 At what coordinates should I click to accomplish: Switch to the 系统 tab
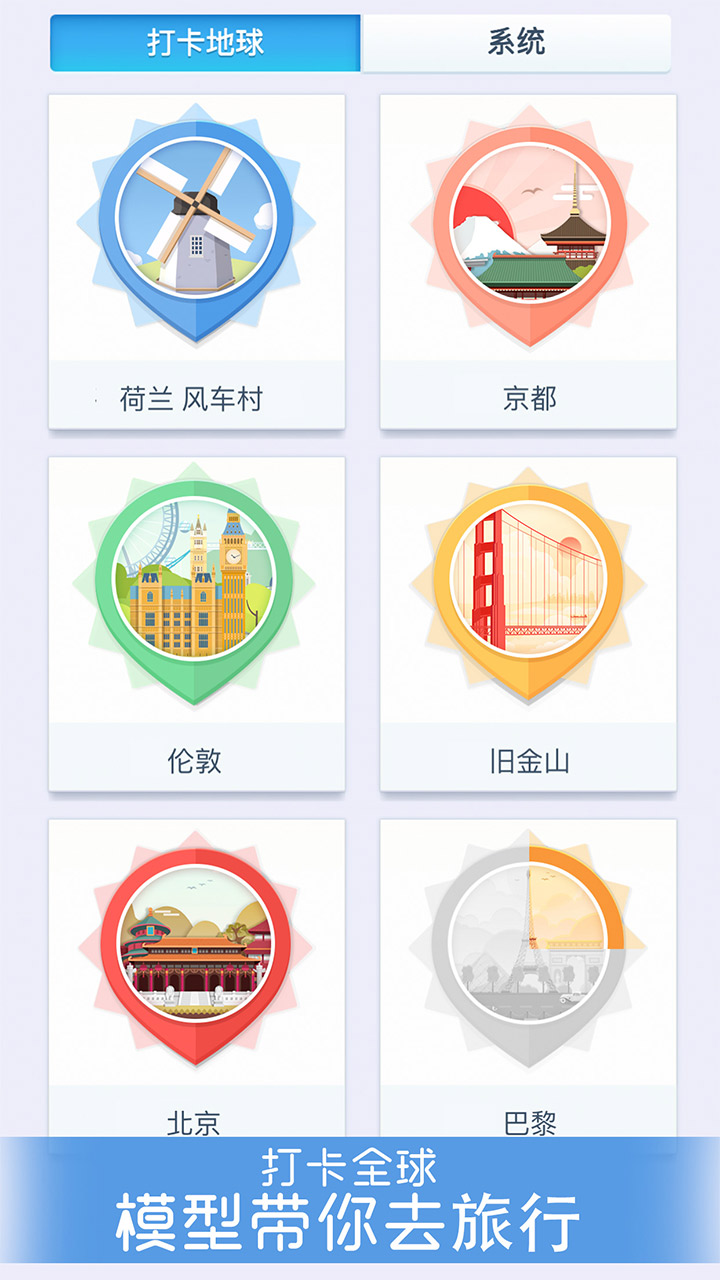coord(516,43)
